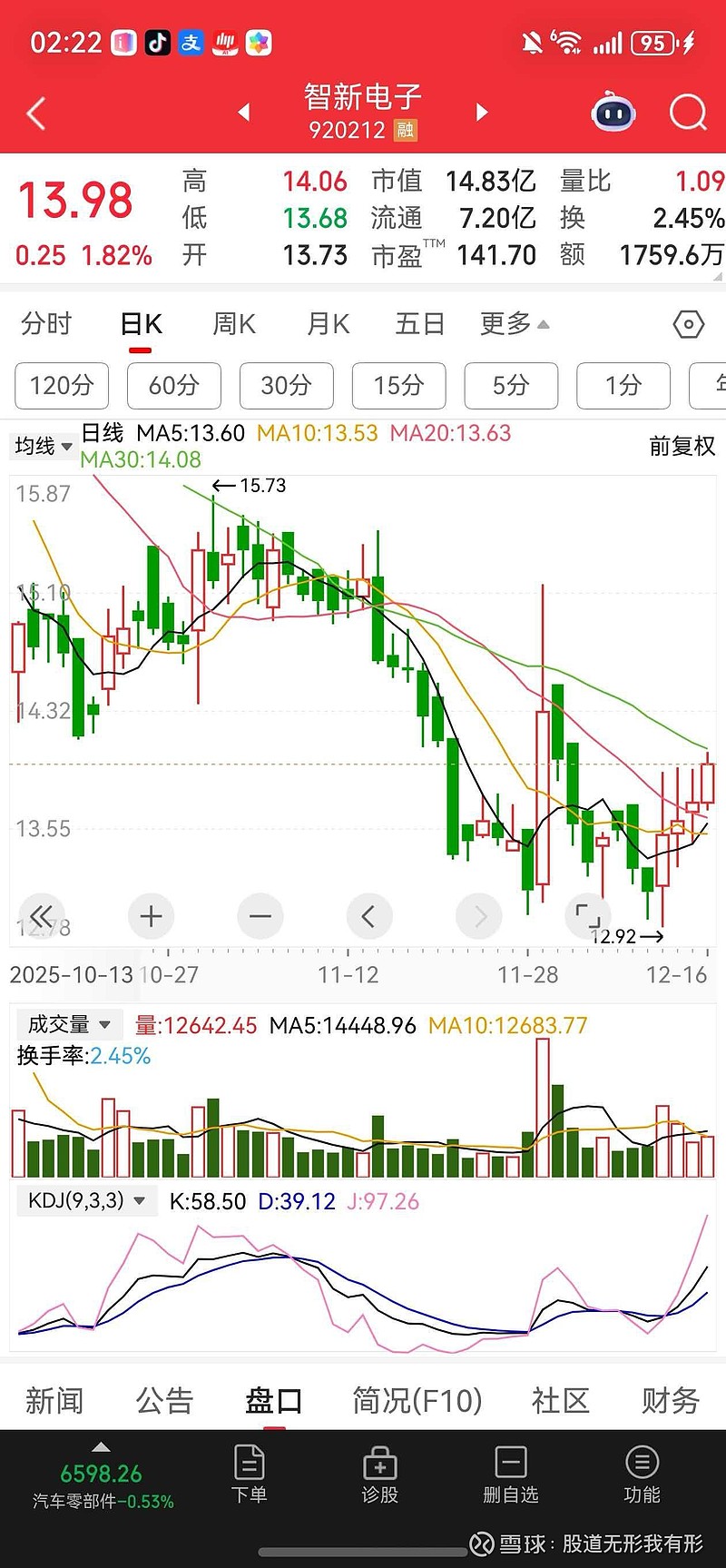Open the robot assistant icon

[x=613, y=113]
